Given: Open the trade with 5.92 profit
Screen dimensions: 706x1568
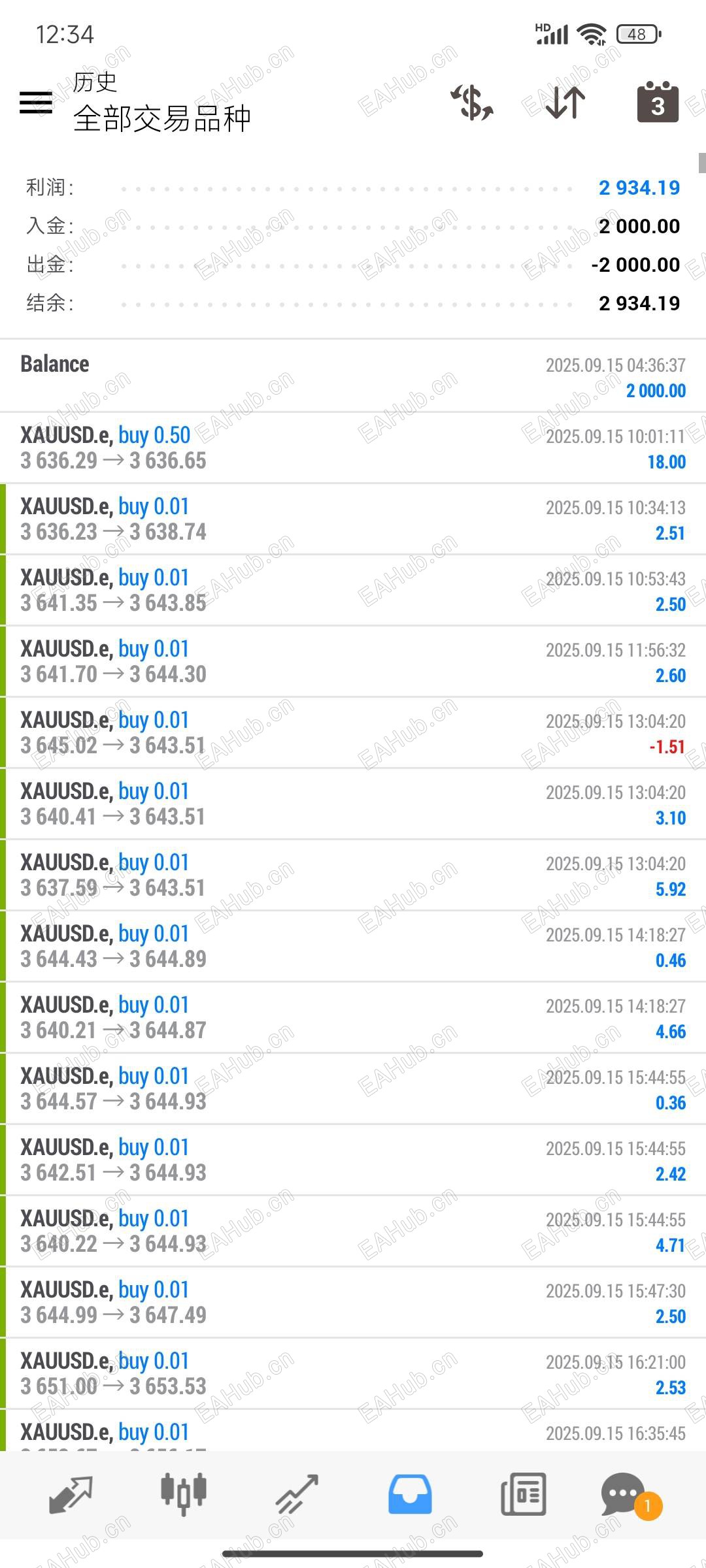Looking at the screenshot, I should pyautogui.click(x=353, y=875).
